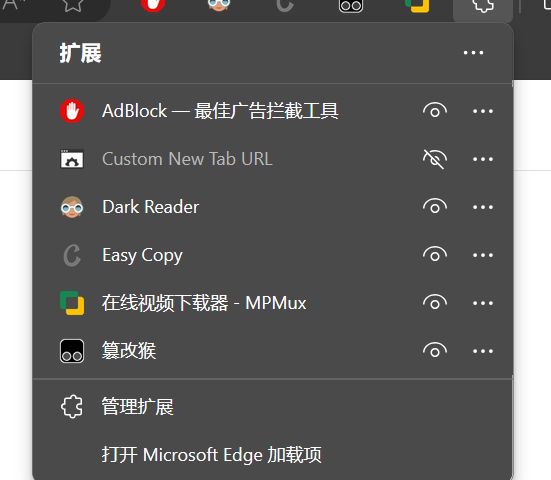The image size is (551, 480).
Task: Show Custom New Tab URL in toolbar
Action: pyautogui.click(x=435, y=159)
